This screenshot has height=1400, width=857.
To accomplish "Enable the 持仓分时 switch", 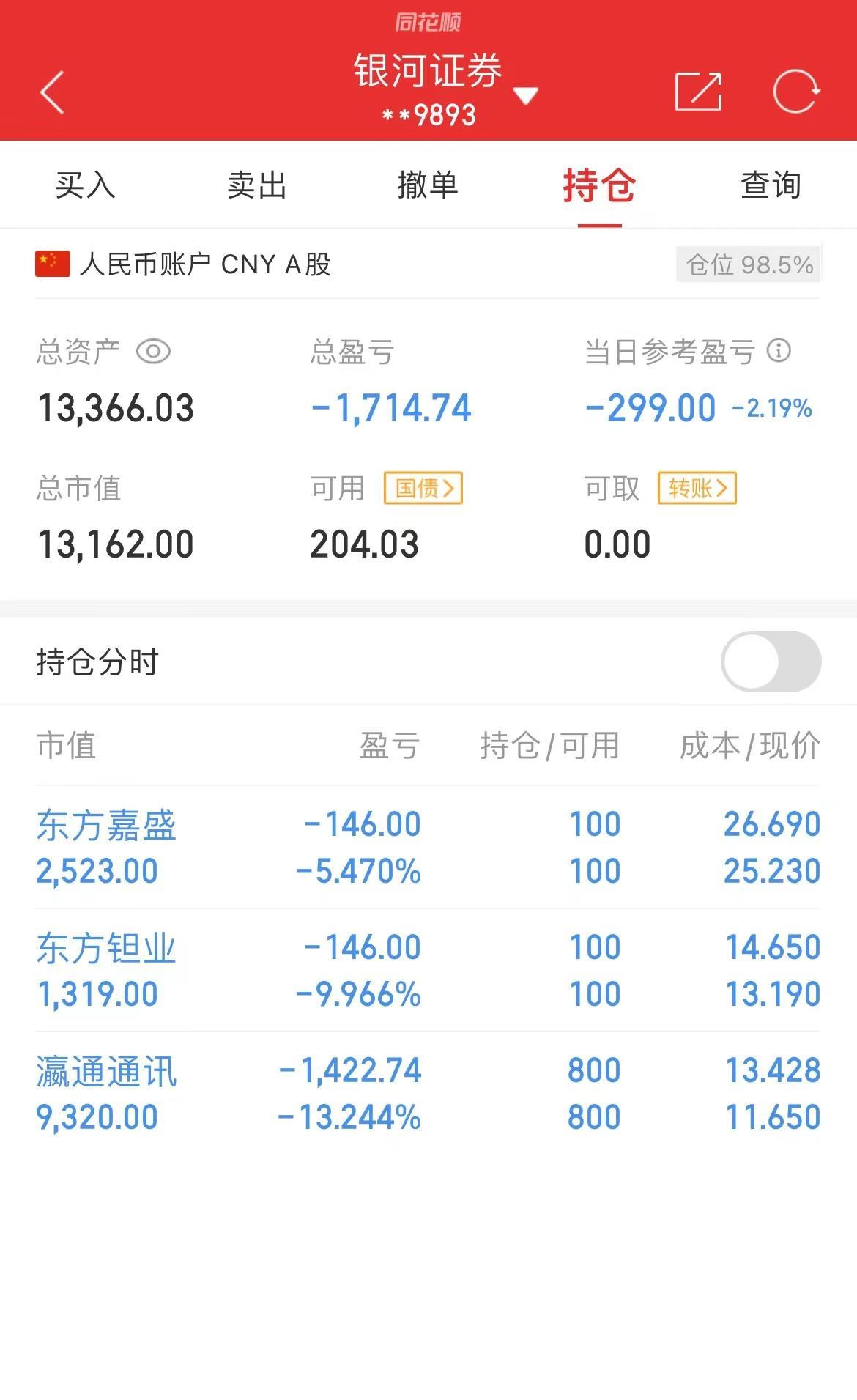I will click(771, 662).
